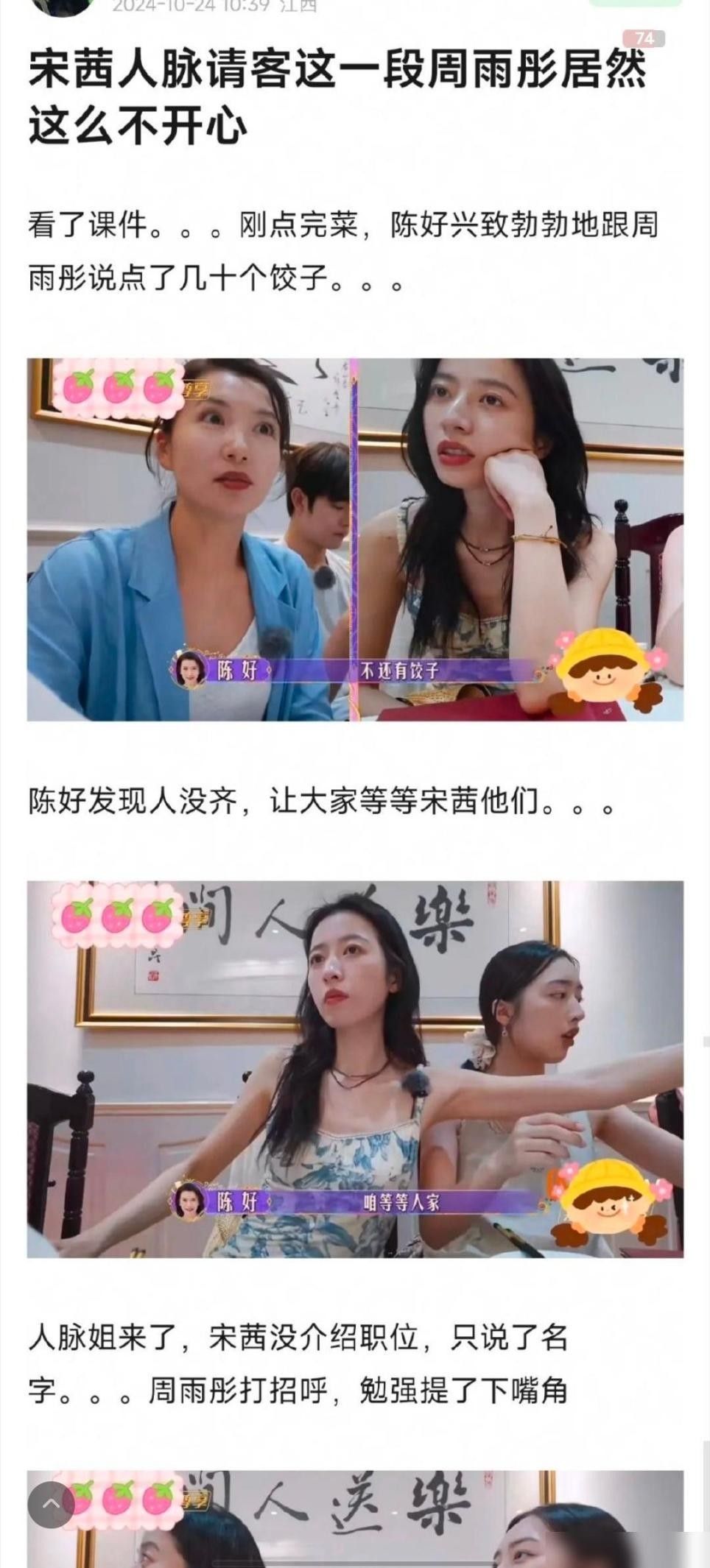Open the post image captioned 不还有饺子
The width and height of the screenshot is (710, 1568).
click(355, 539)
